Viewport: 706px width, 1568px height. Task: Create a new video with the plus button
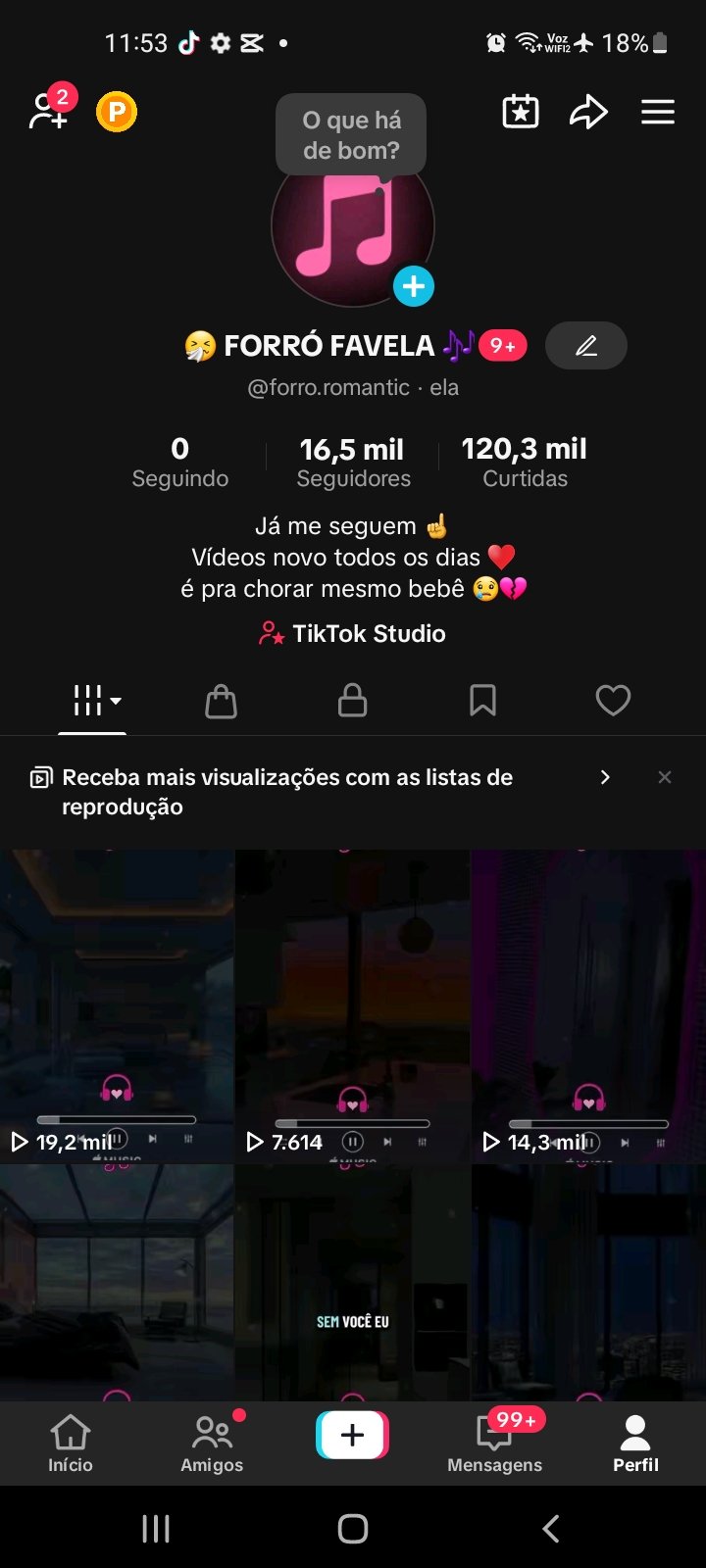352,1436
